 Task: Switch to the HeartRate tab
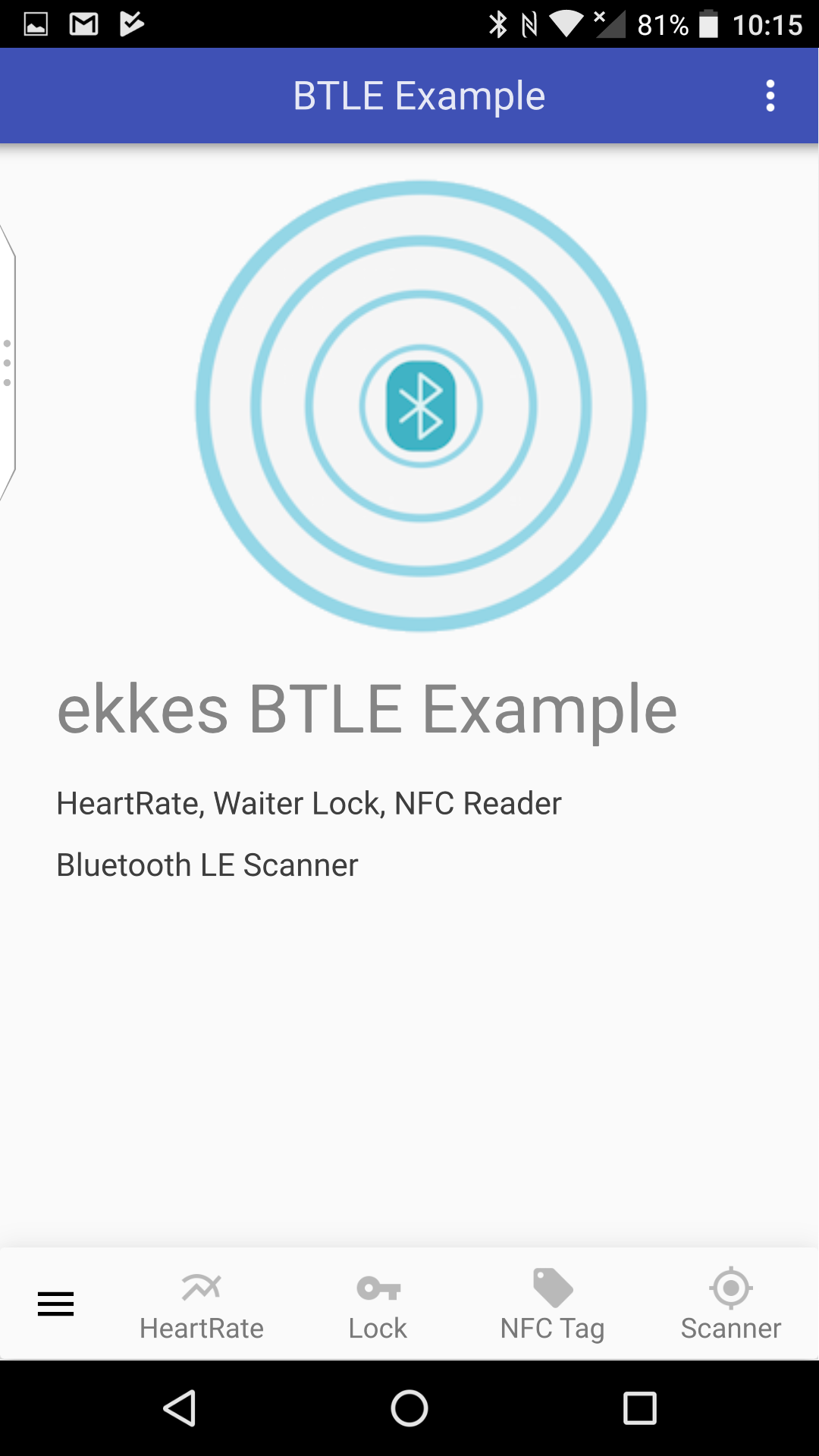pyautogui.click(x=202, y=1305)
